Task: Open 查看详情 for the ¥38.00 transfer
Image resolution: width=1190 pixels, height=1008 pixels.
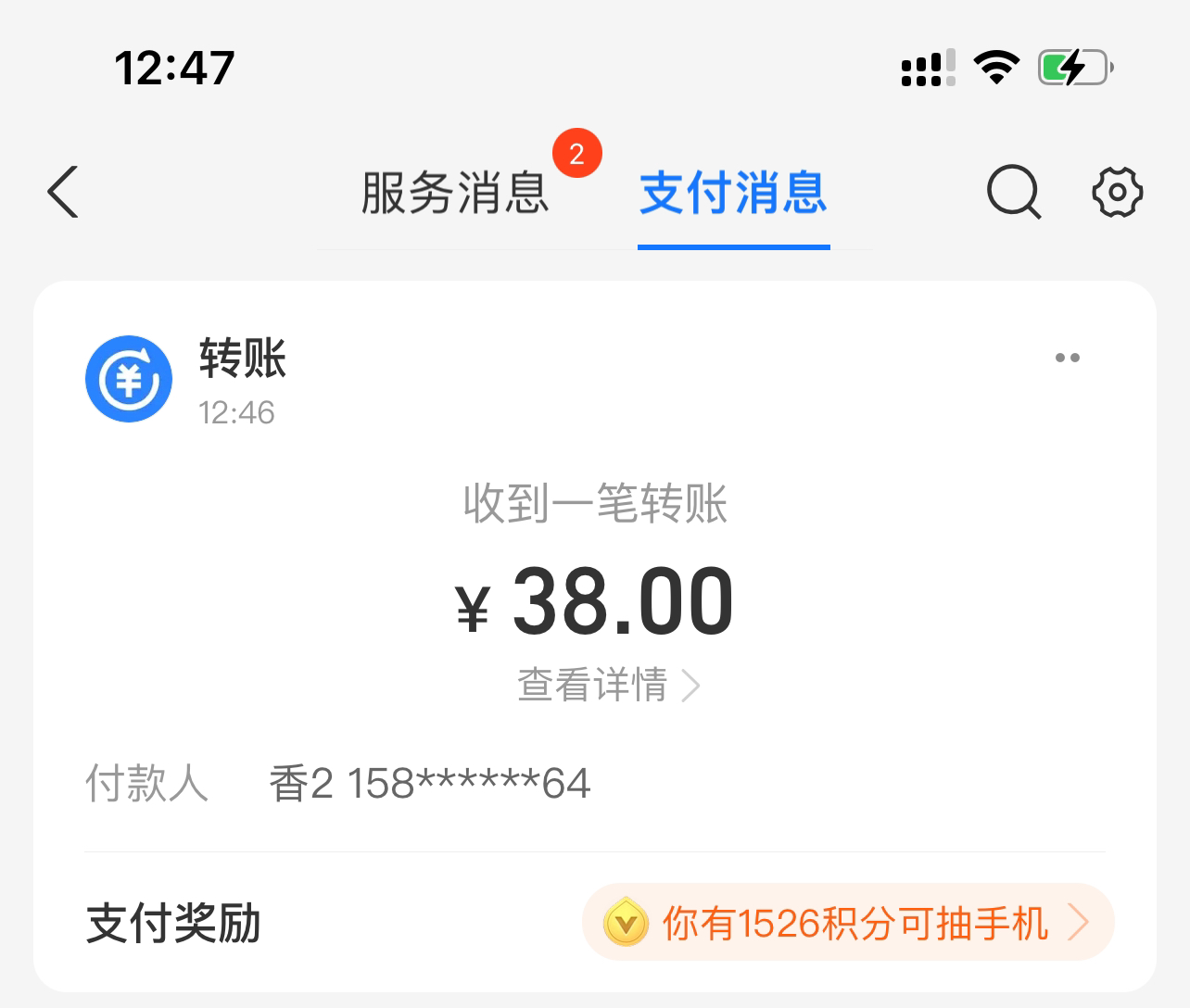Action: point(607,686)
